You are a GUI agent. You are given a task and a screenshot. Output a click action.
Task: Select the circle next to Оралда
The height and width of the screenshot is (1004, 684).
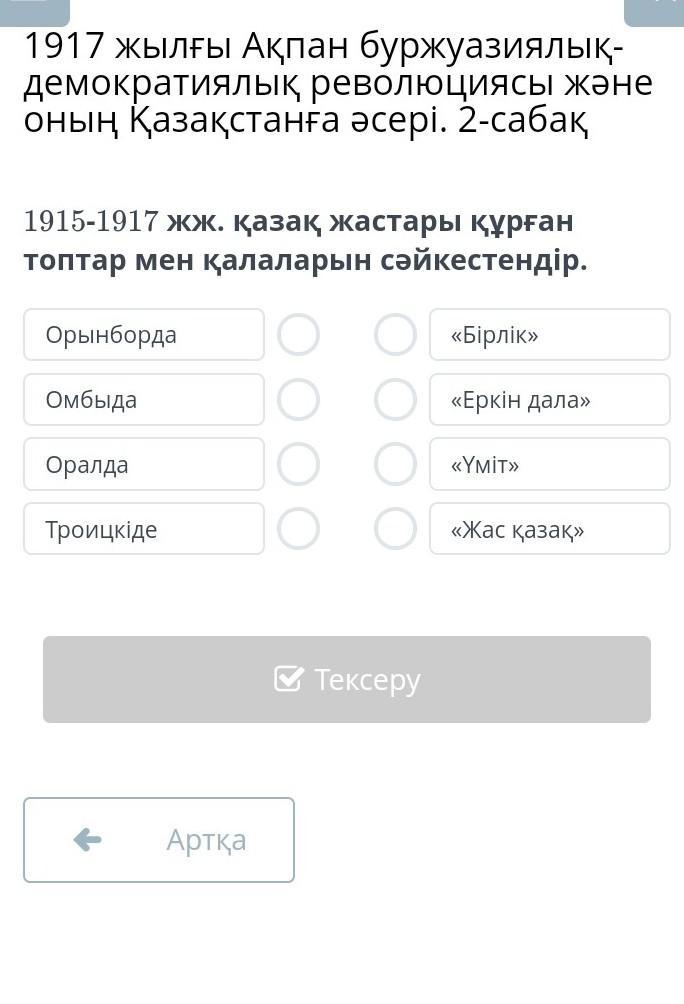[298, 464]
